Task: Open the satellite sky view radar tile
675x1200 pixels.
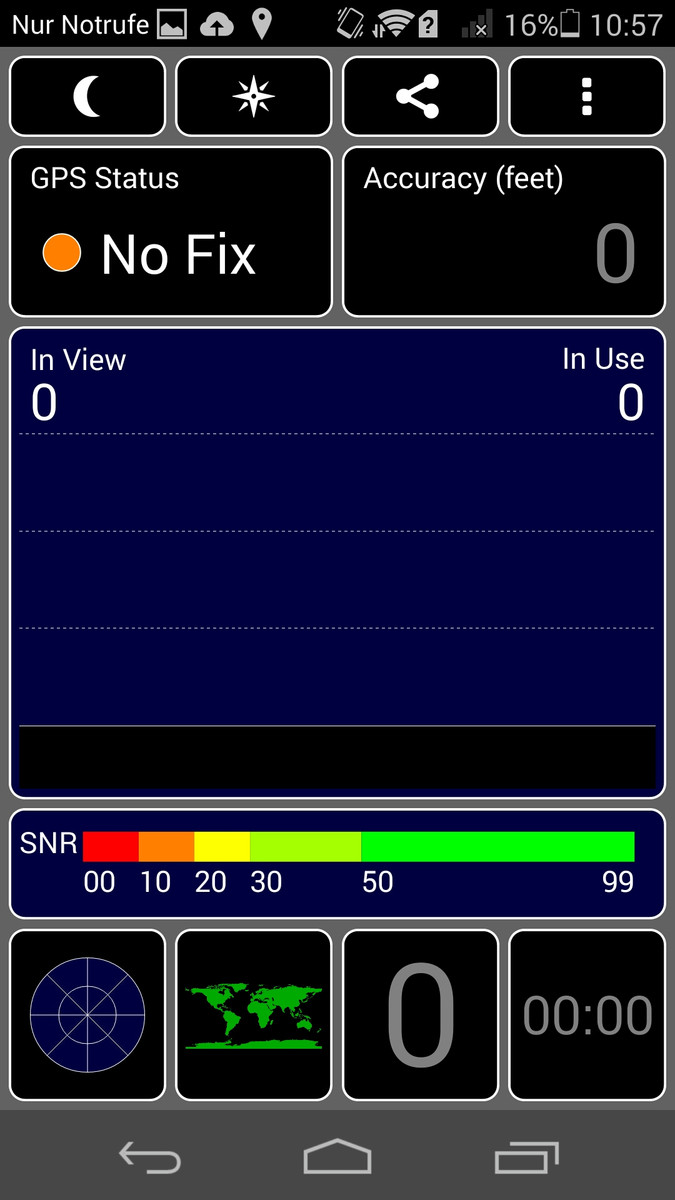Action: (88, 1015)
